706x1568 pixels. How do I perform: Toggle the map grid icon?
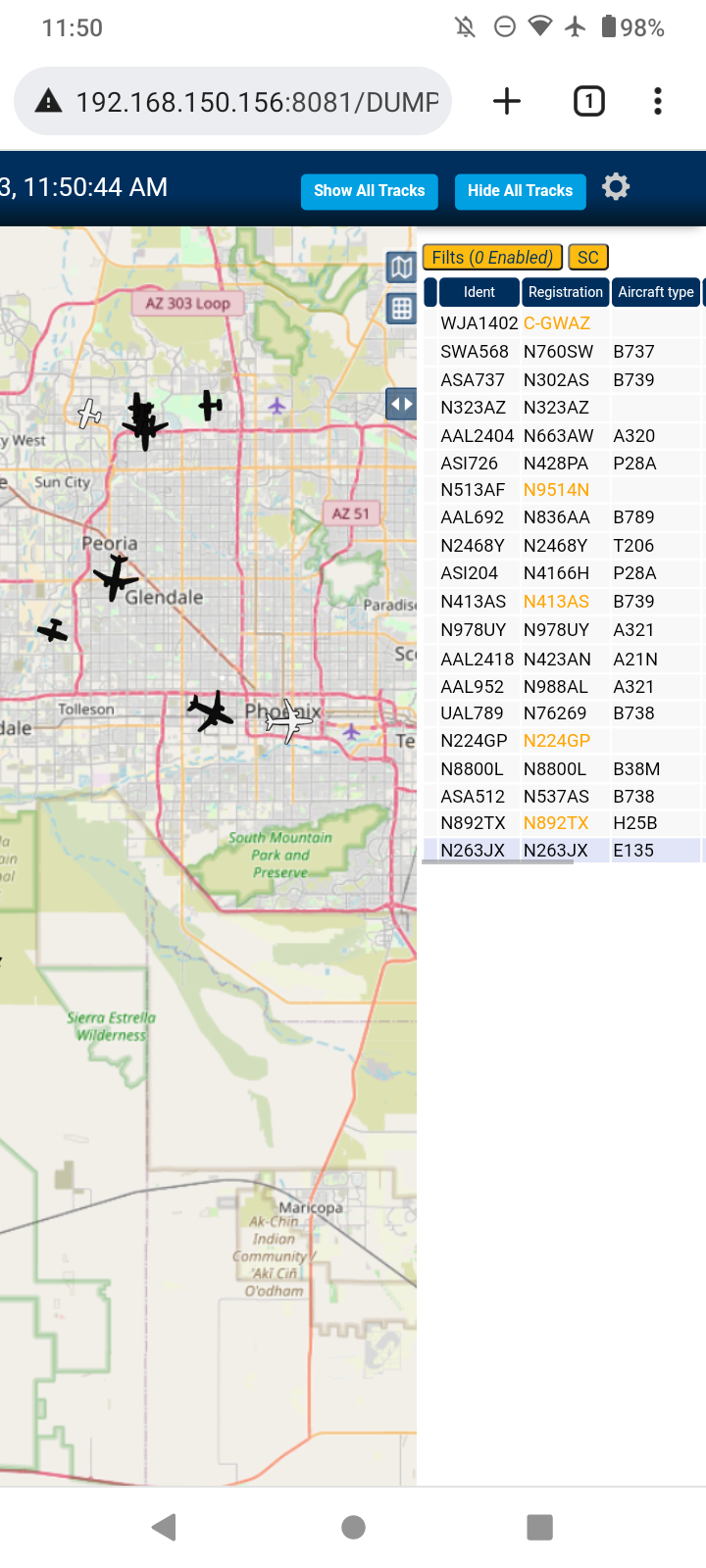(x=401, y=309)
